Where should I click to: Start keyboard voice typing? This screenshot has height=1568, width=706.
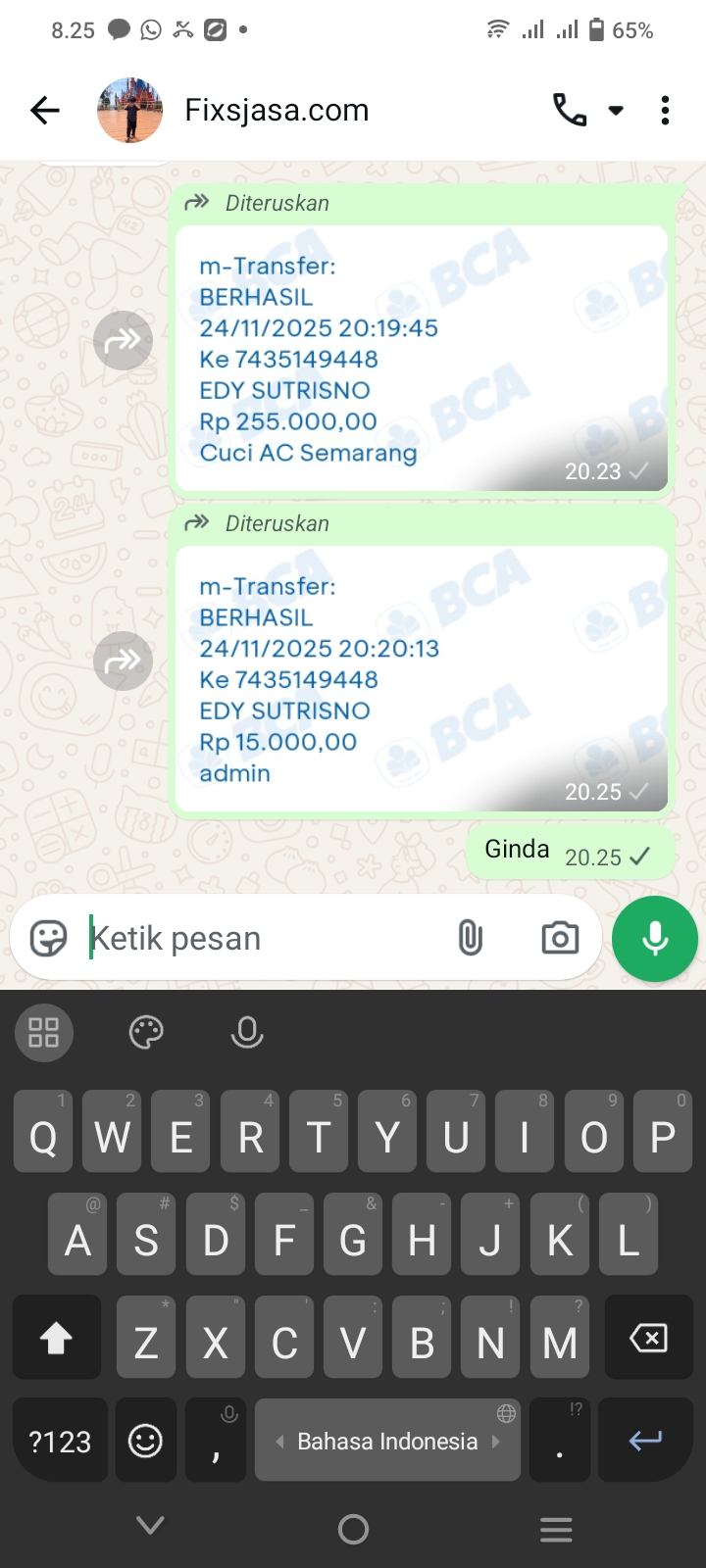[x=247, y=1032]
